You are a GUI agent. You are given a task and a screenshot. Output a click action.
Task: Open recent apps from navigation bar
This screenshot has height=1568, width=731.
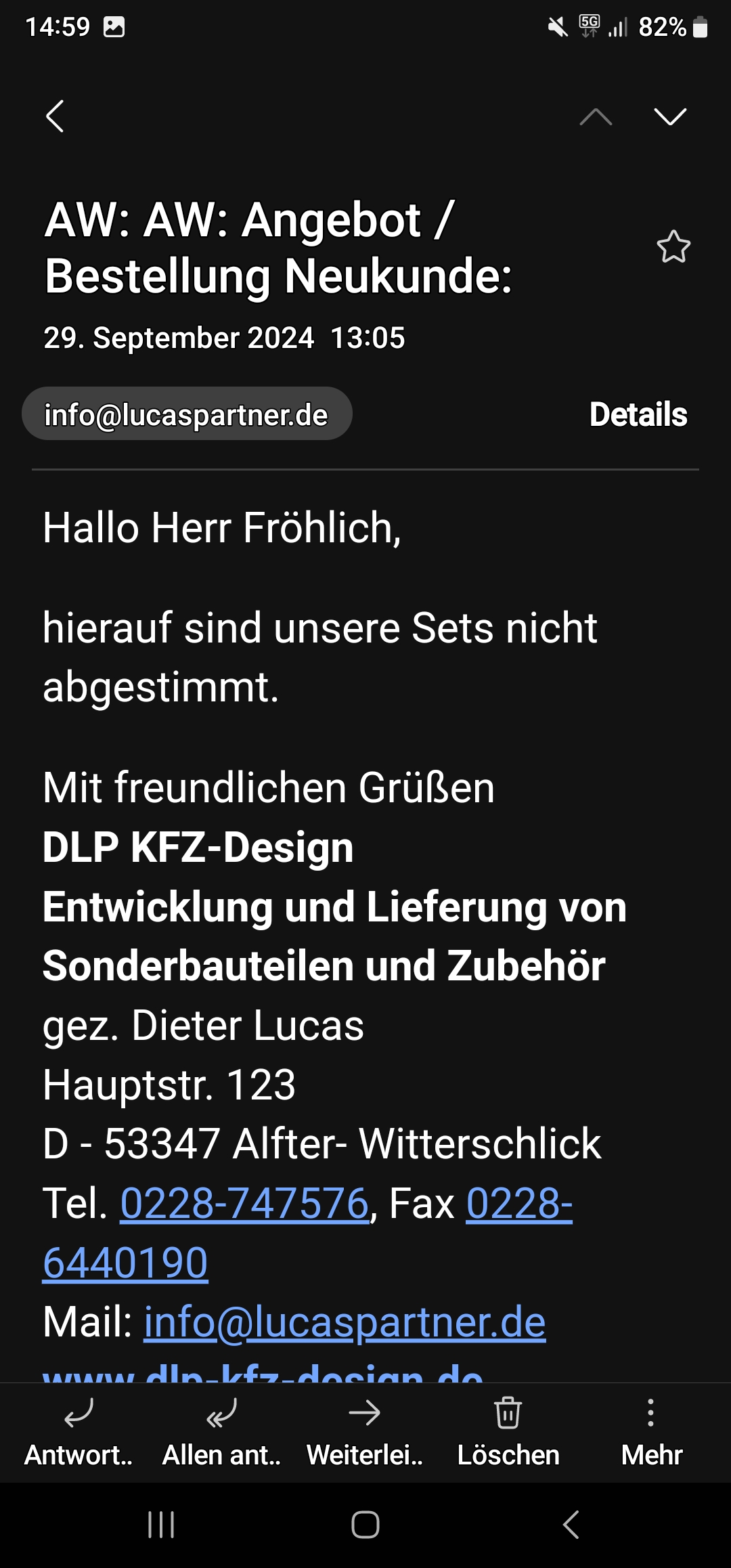[x=161, y=1525]
